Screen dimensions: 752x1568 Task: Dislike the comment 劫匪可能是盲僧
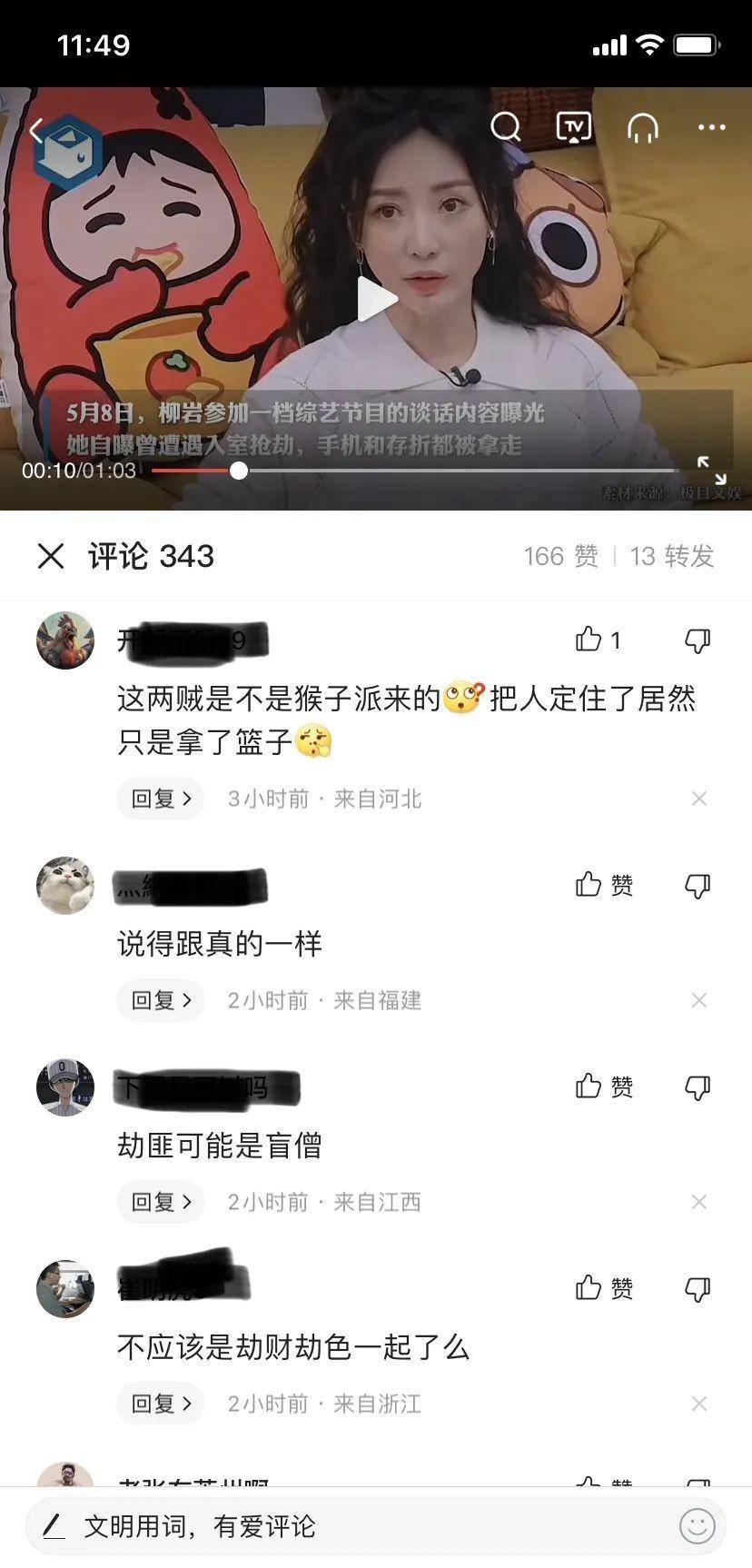(698, 1087)
